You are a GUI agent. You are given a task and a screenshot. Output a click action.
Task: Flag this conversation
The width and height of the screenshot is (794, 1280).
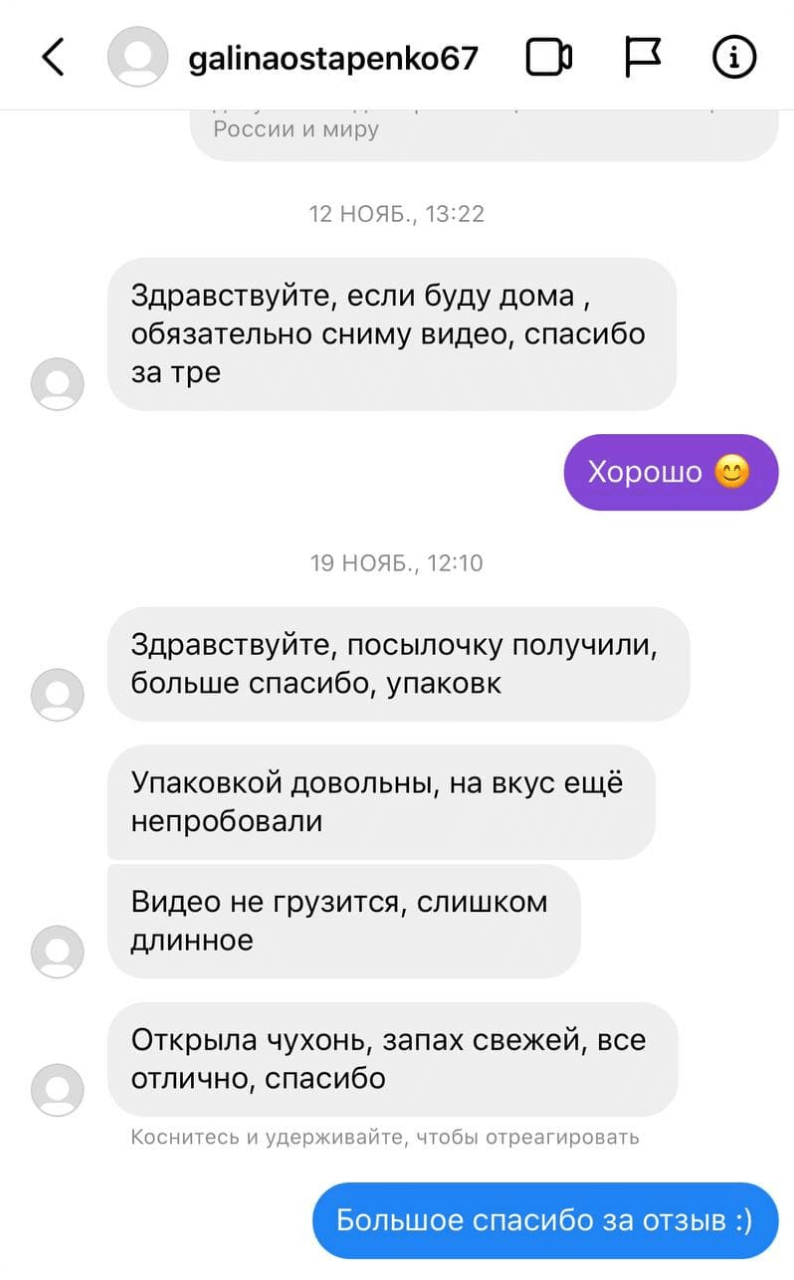[642, 58]
